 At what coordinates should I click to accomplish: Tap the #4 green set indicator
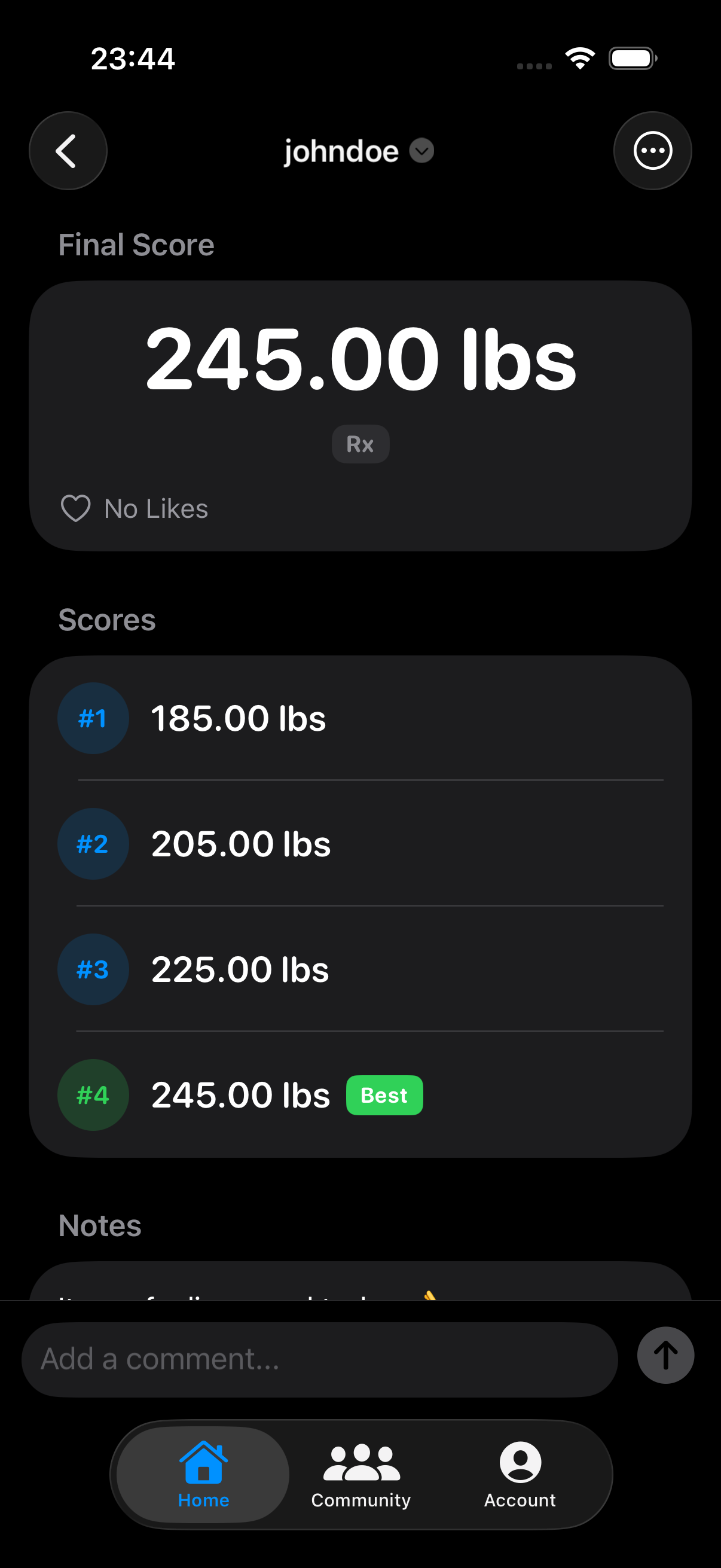click(x=93, y=1094)
